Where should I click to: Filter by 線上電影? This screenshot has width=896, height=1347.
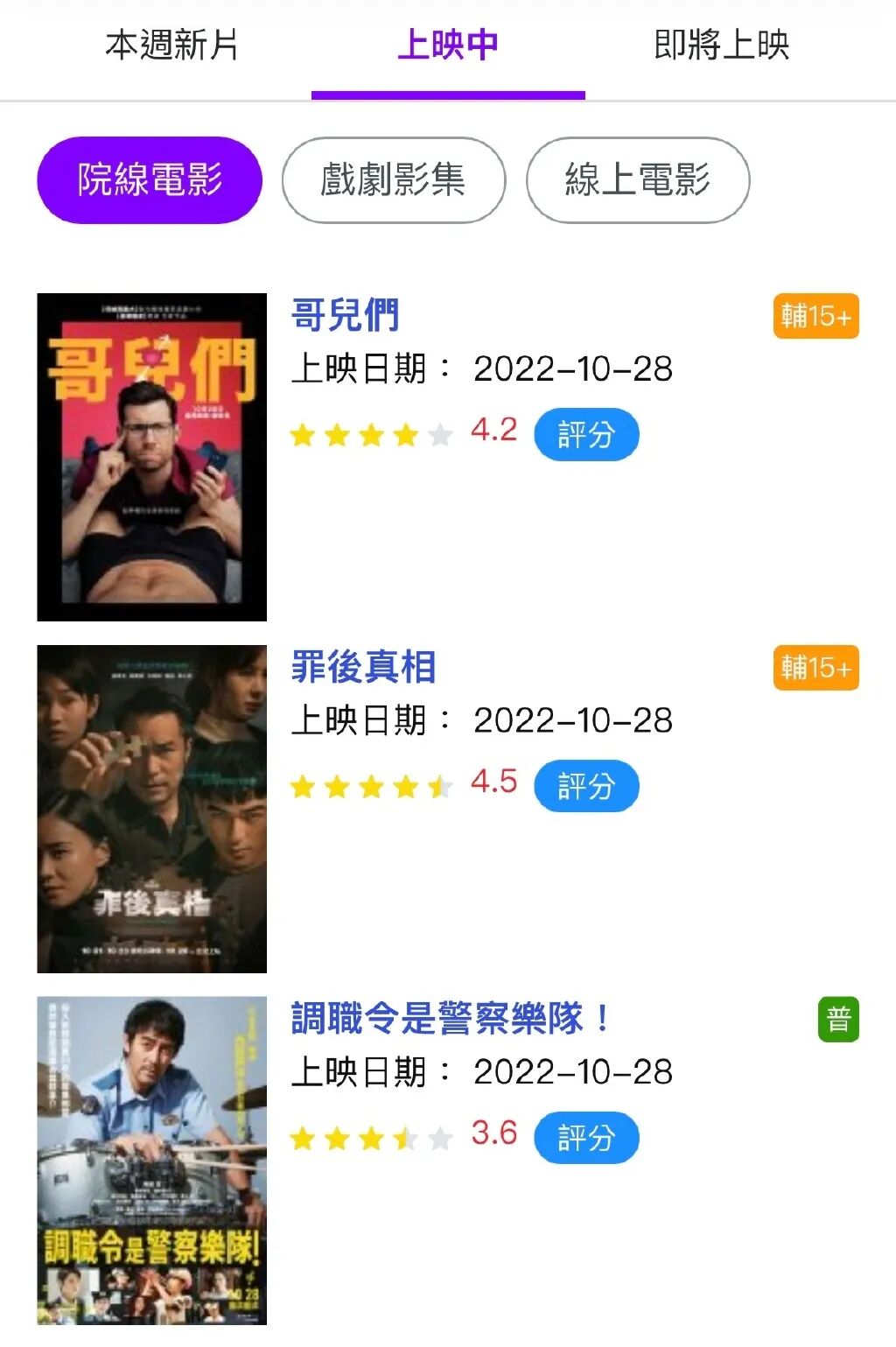[x=637, y=180]
